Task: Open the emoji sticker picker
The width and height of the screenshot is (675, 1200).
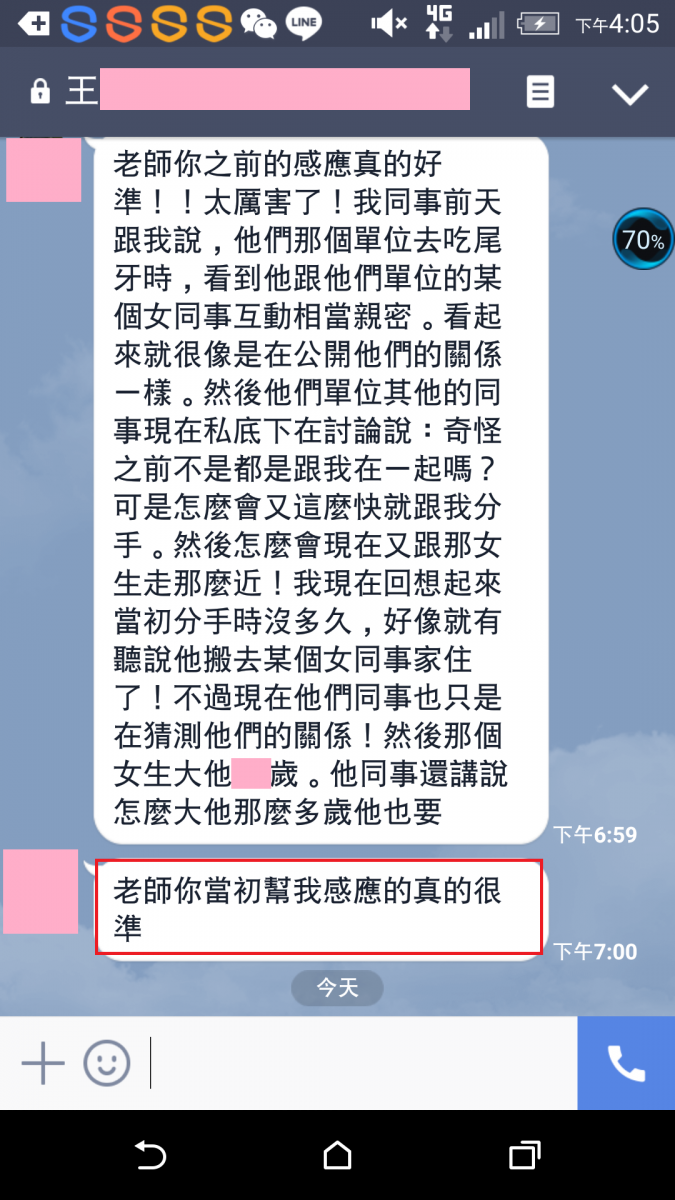Action: click(107, 1063)
